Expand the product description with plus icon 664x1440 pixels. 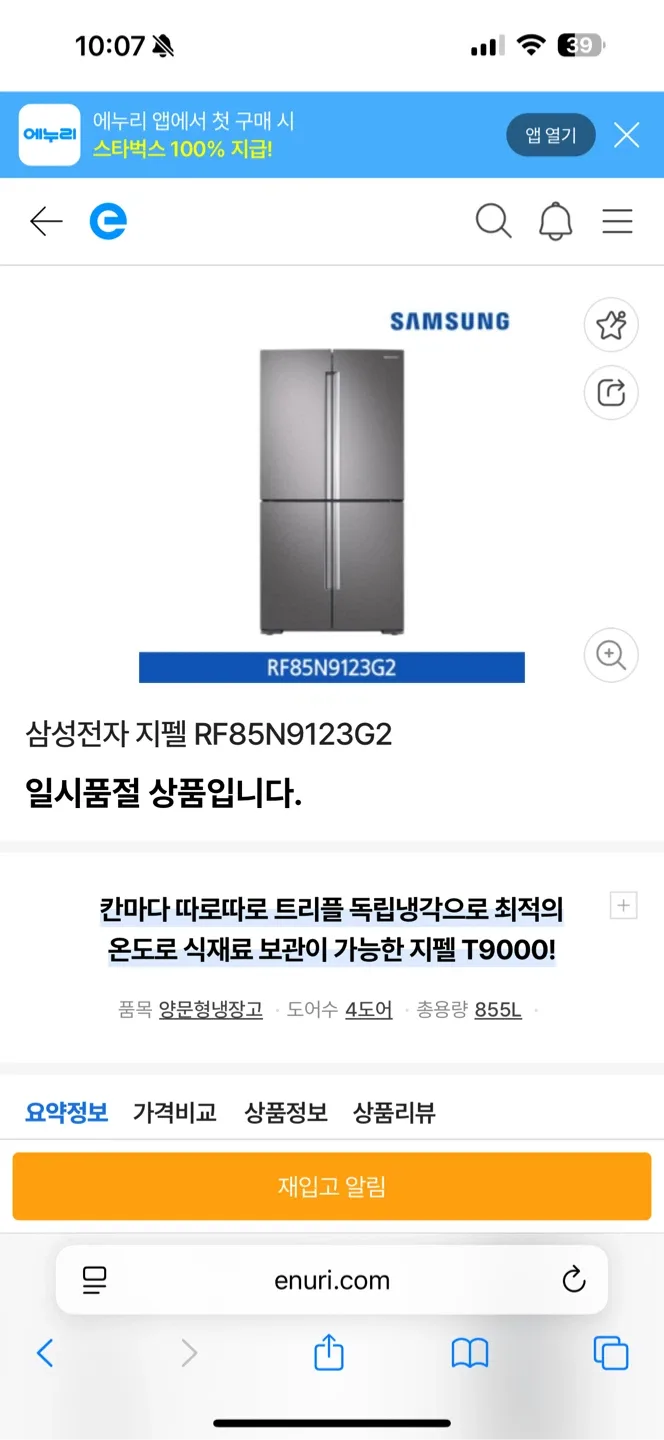(623, 906)
